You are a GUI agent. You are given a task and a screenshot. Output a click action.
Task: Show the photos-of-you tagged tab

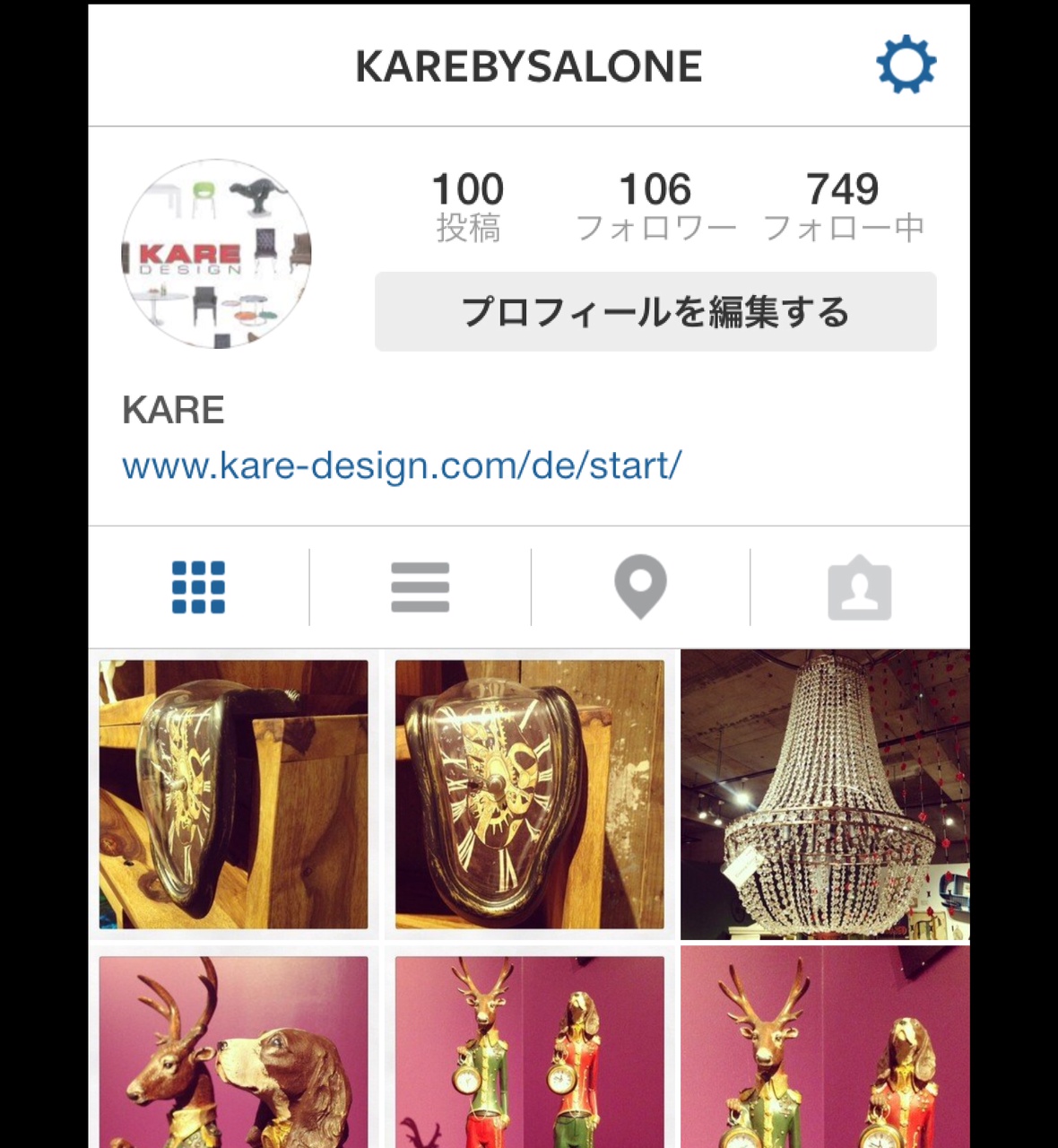pos(859,589)
